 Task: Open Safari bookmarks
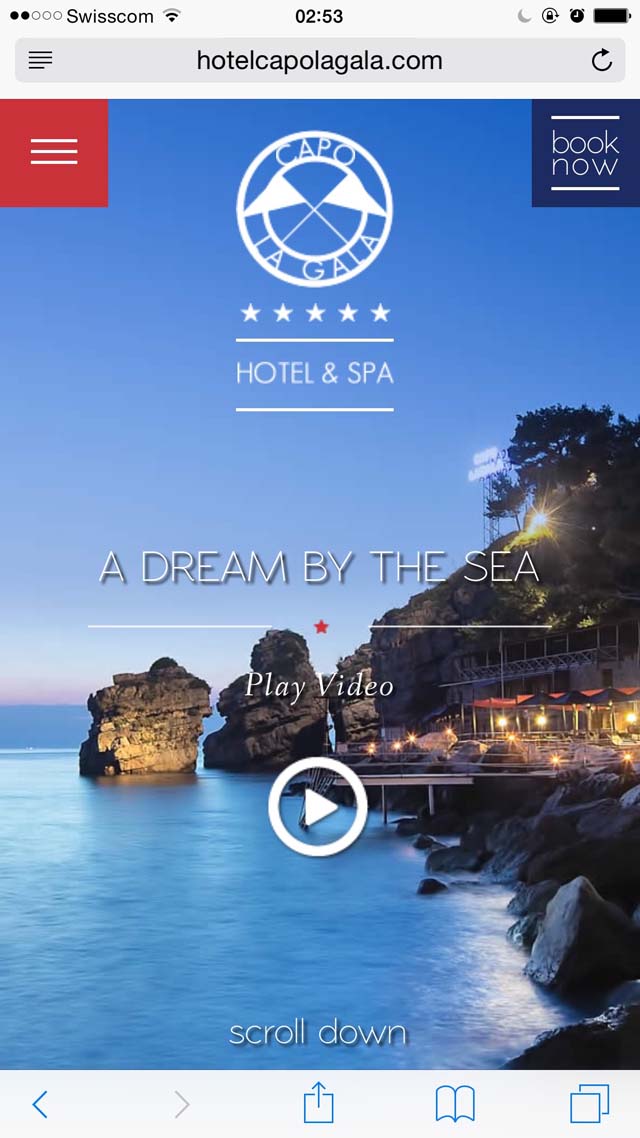coord(455,1104)
